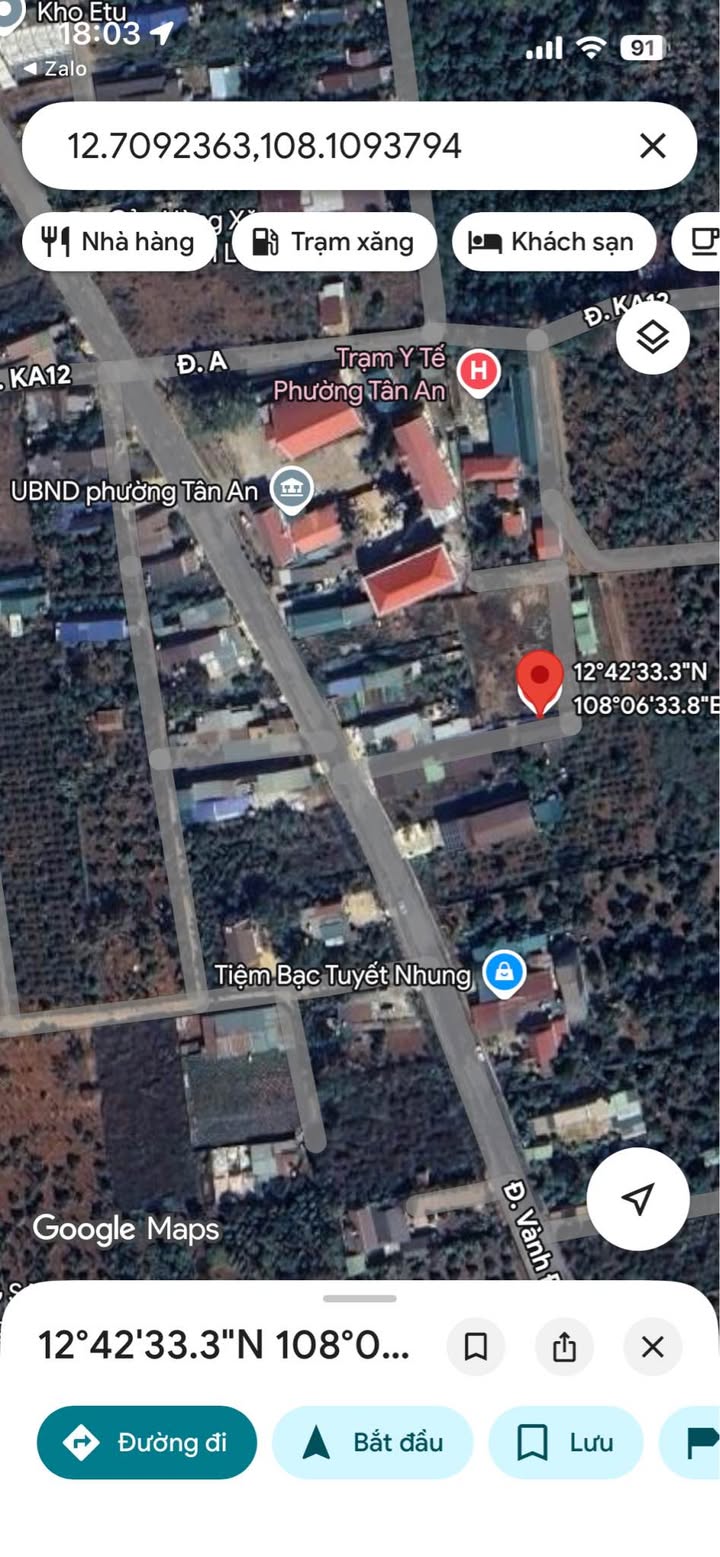Return to Zalo app
The width and height of the screenshot is (720, 1557).
(54, 68)
